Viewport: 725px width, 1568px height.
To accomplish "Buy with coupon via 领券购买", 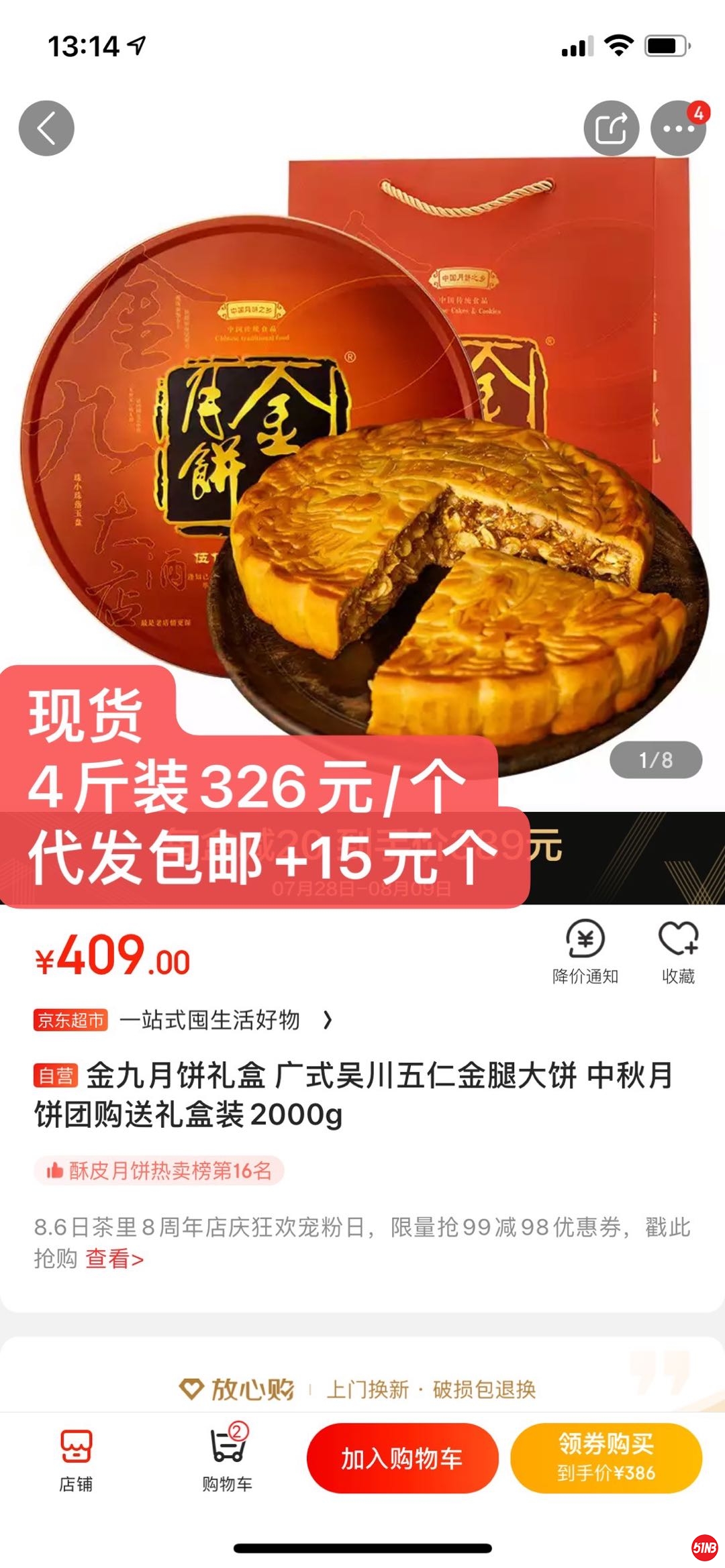I will (606, 1459).
